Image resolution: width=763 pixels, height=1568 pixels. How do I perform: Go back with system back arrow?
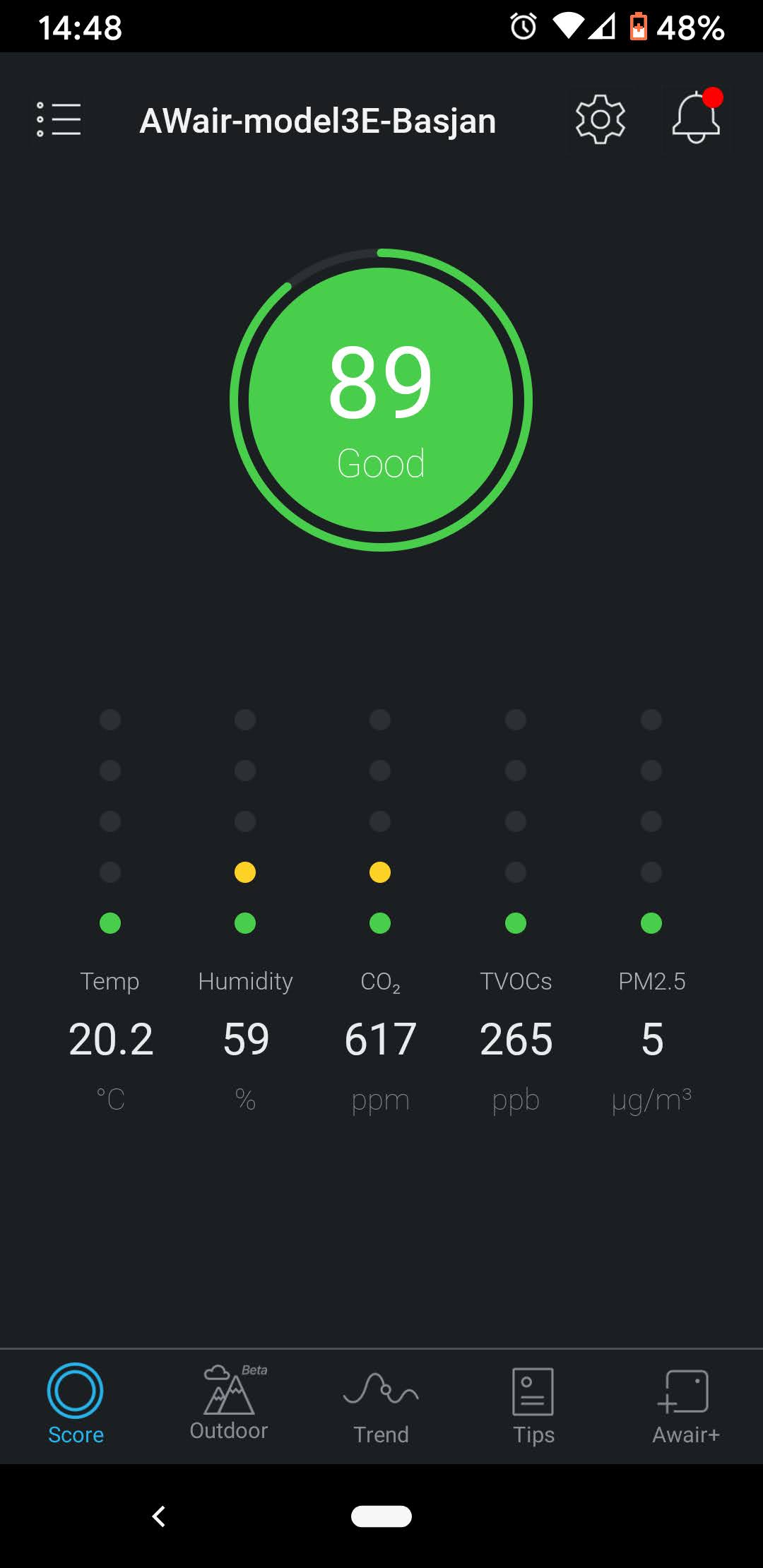[159, 1516]
